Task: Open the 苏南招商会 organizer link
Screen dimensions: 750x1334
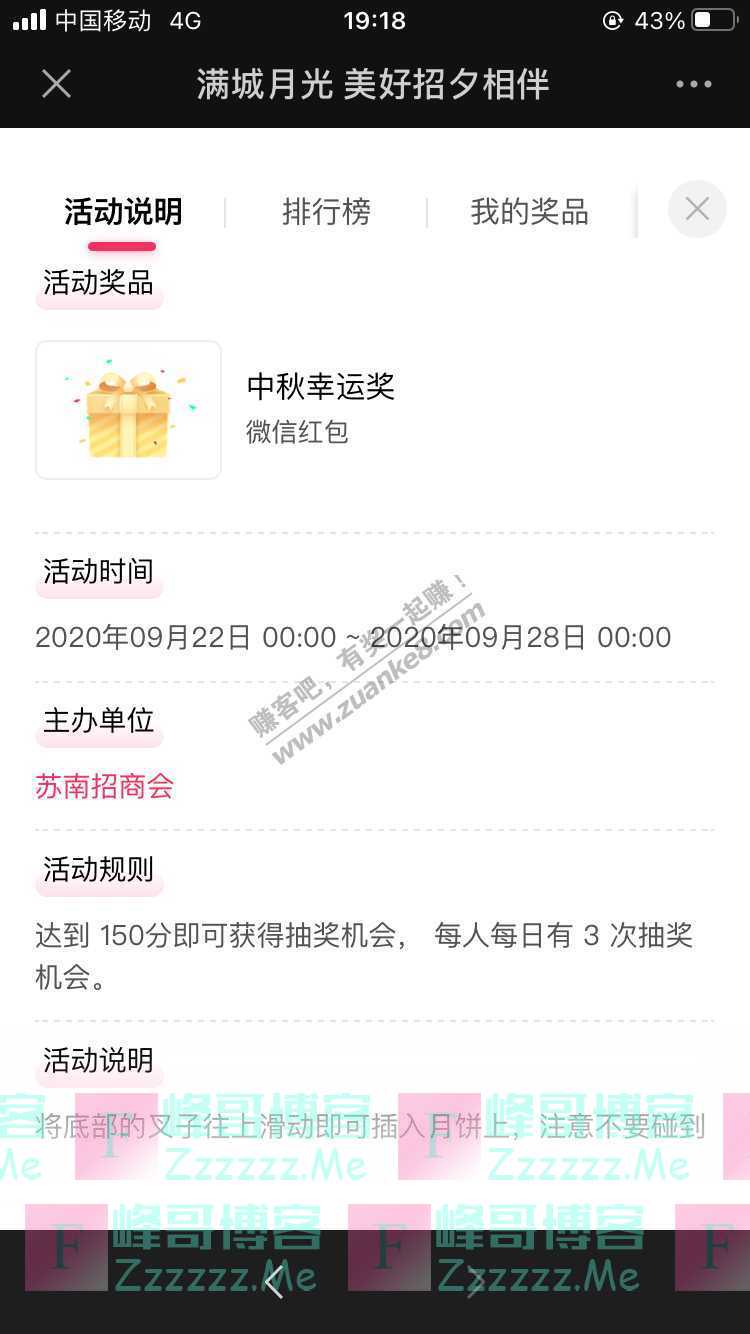Action: coord(105,786)
